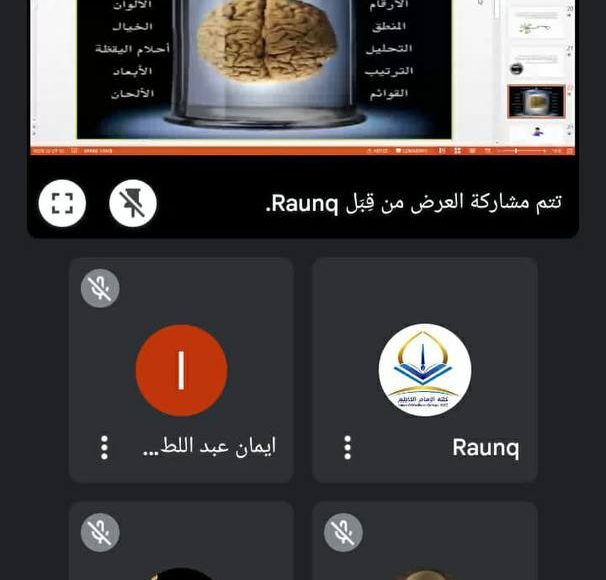
Task: Expand shared presentation to fullscreen
Action: [x=62, y=204]
